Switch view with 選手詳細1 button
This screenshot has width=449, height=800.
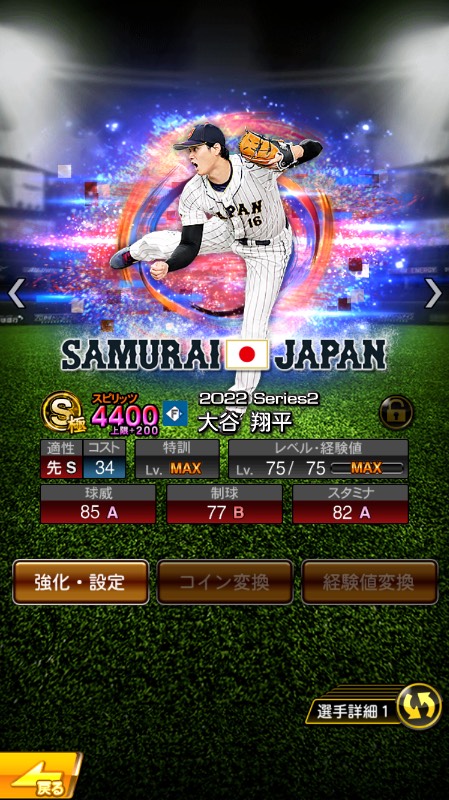[x=374, y=706]
